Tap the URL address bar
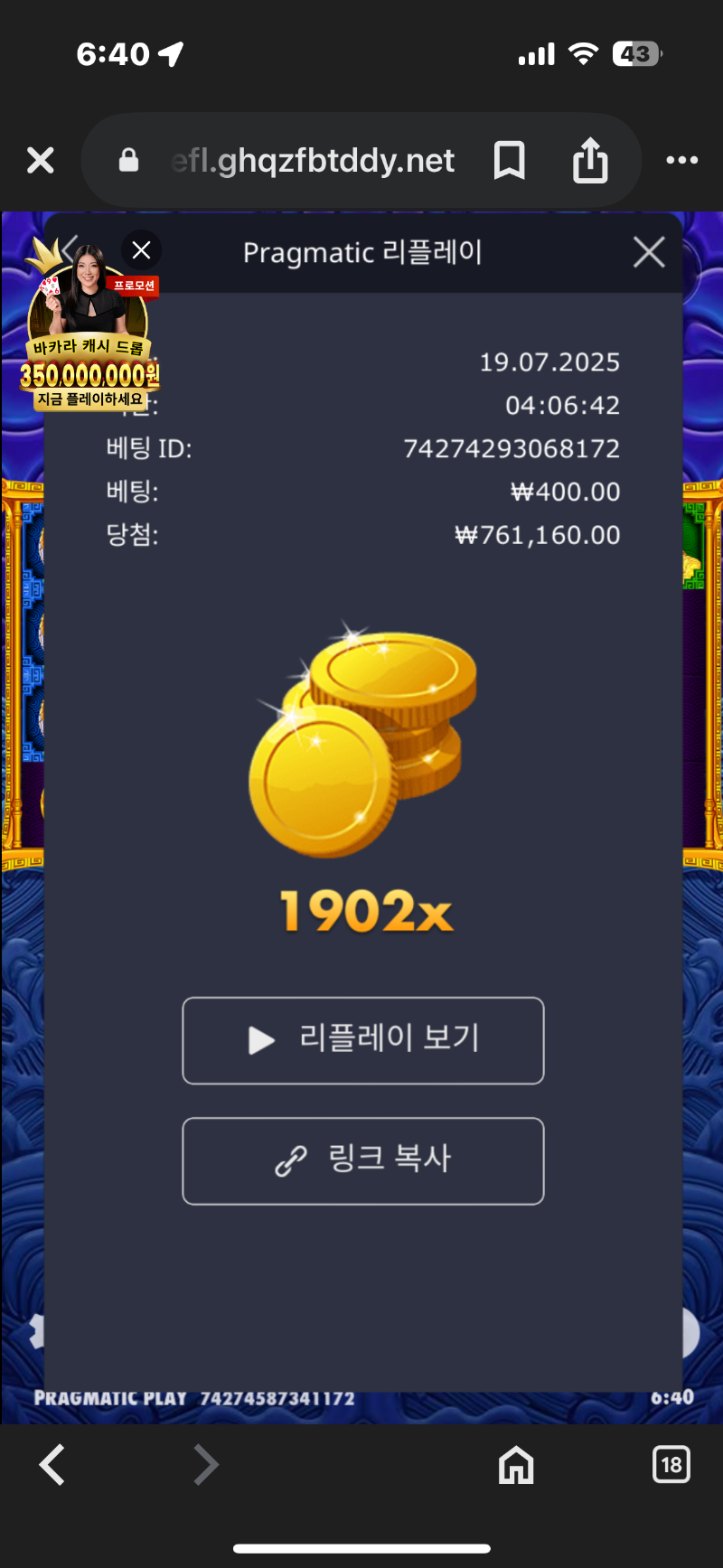Screen dimensions: 723x1568 312,161
